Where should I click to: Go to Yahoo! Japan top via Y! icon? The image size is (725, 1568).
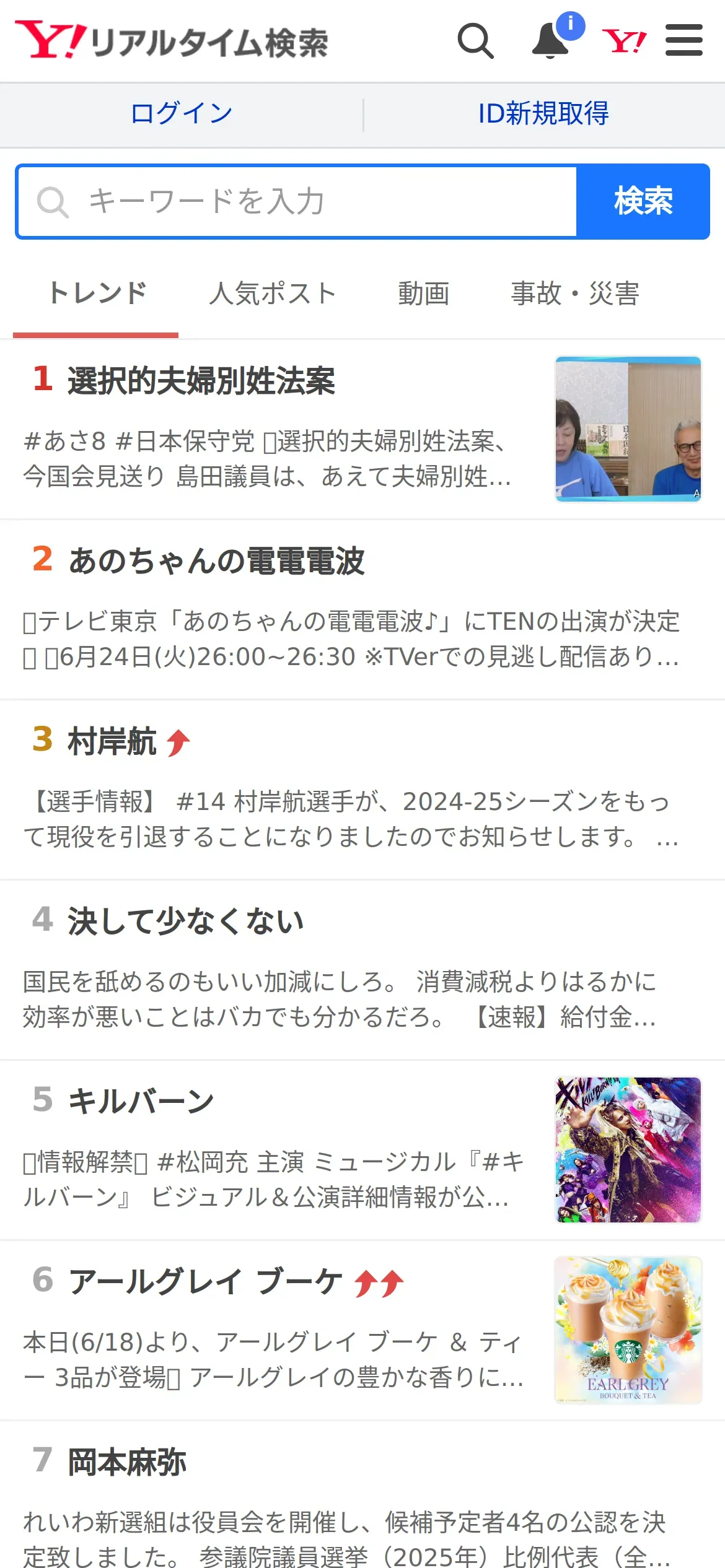coord(624,41)
